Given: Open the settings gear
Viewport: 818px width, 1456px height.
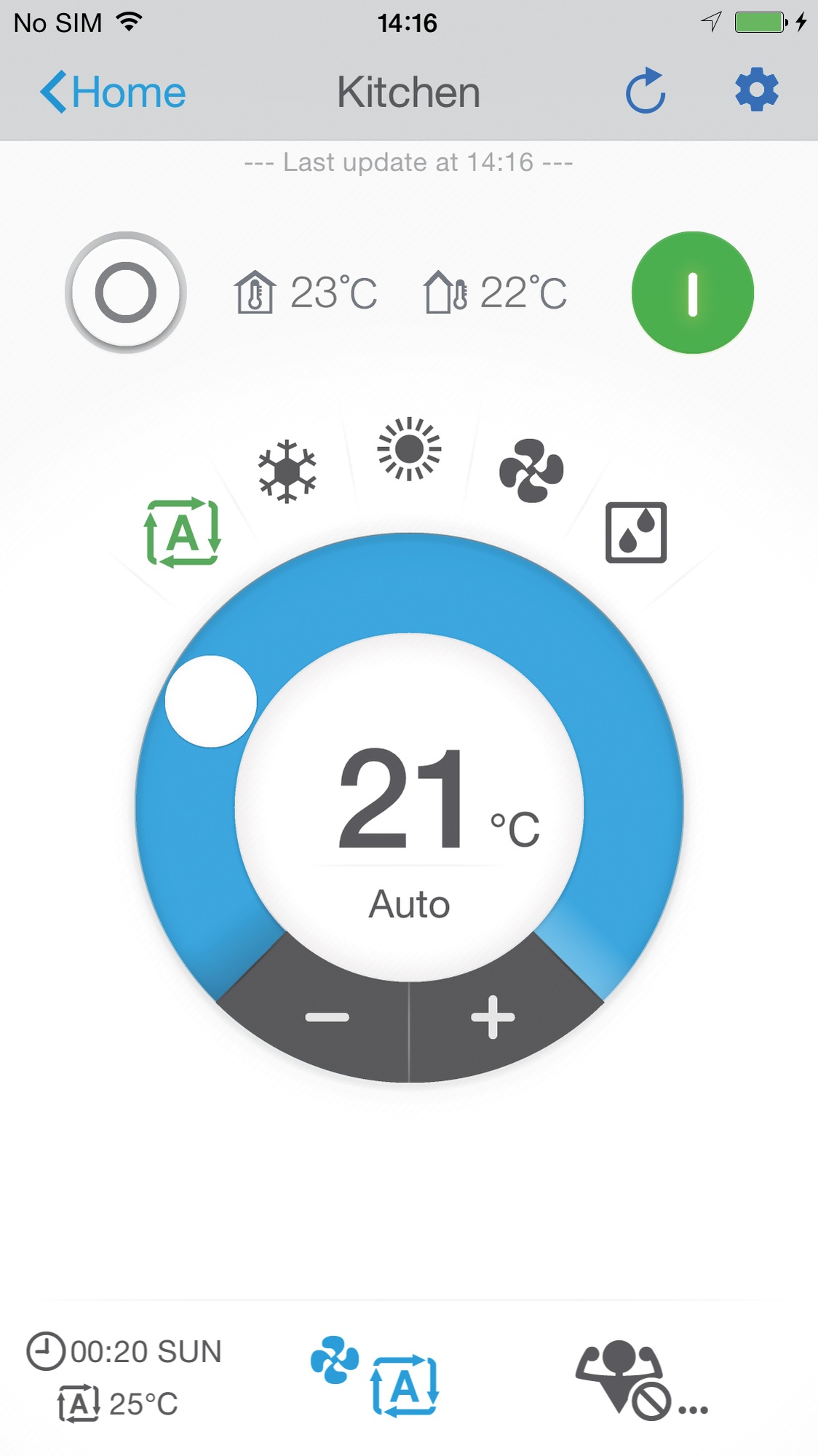Looking at the screenshot, I should (756, 90).
